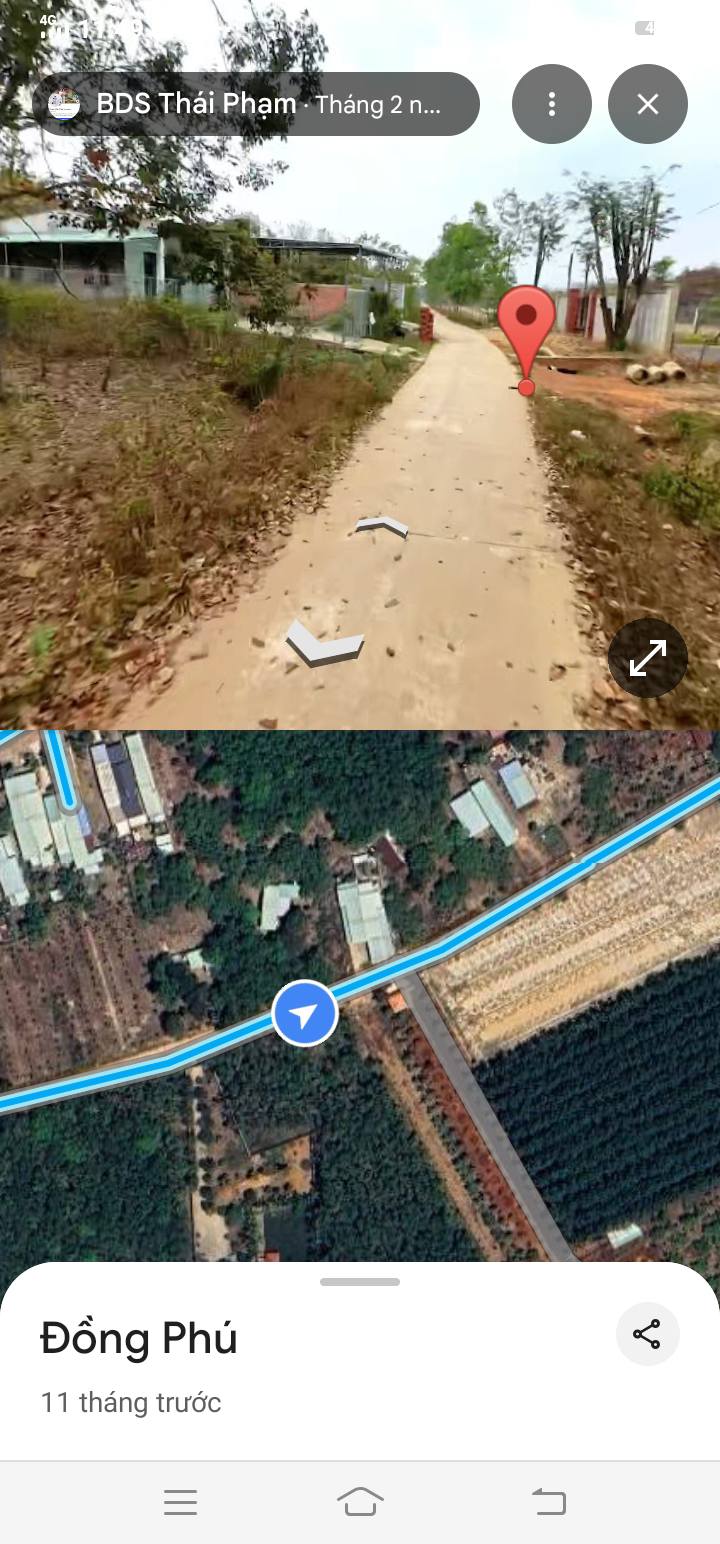
Task: Open recent apps menu button
Action: [180, 1502]
